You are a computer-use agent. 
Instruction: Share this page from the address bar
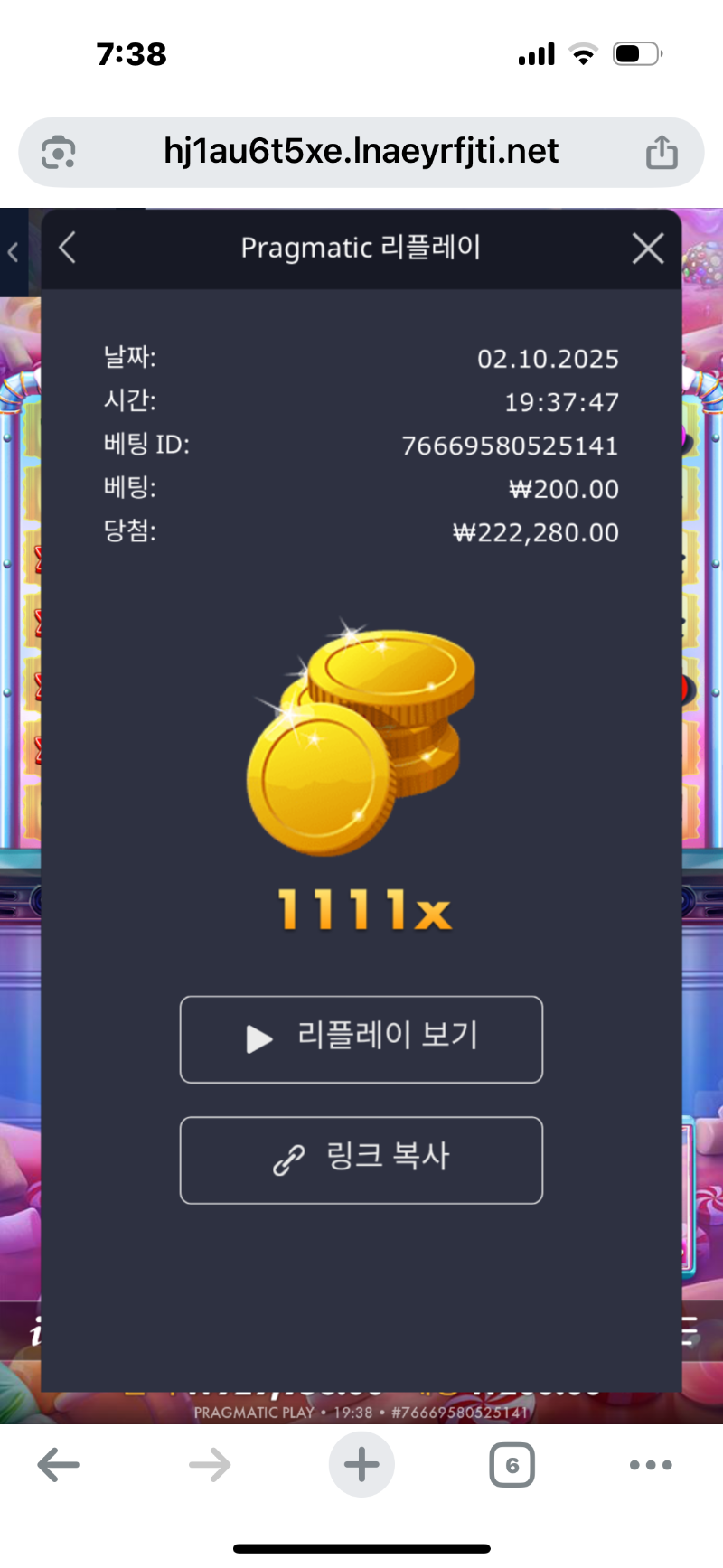[662, 152]
